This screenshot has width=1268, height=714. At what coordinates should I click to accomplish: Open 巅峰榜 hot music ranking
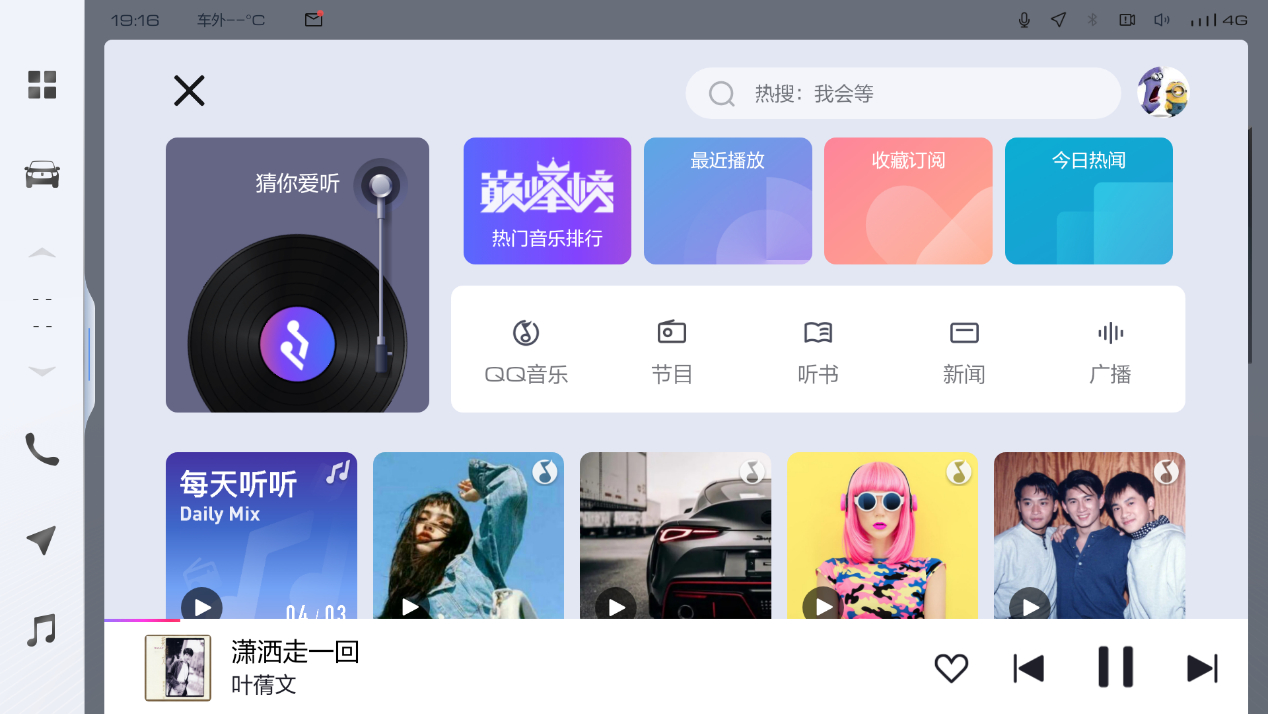point(547,201)
